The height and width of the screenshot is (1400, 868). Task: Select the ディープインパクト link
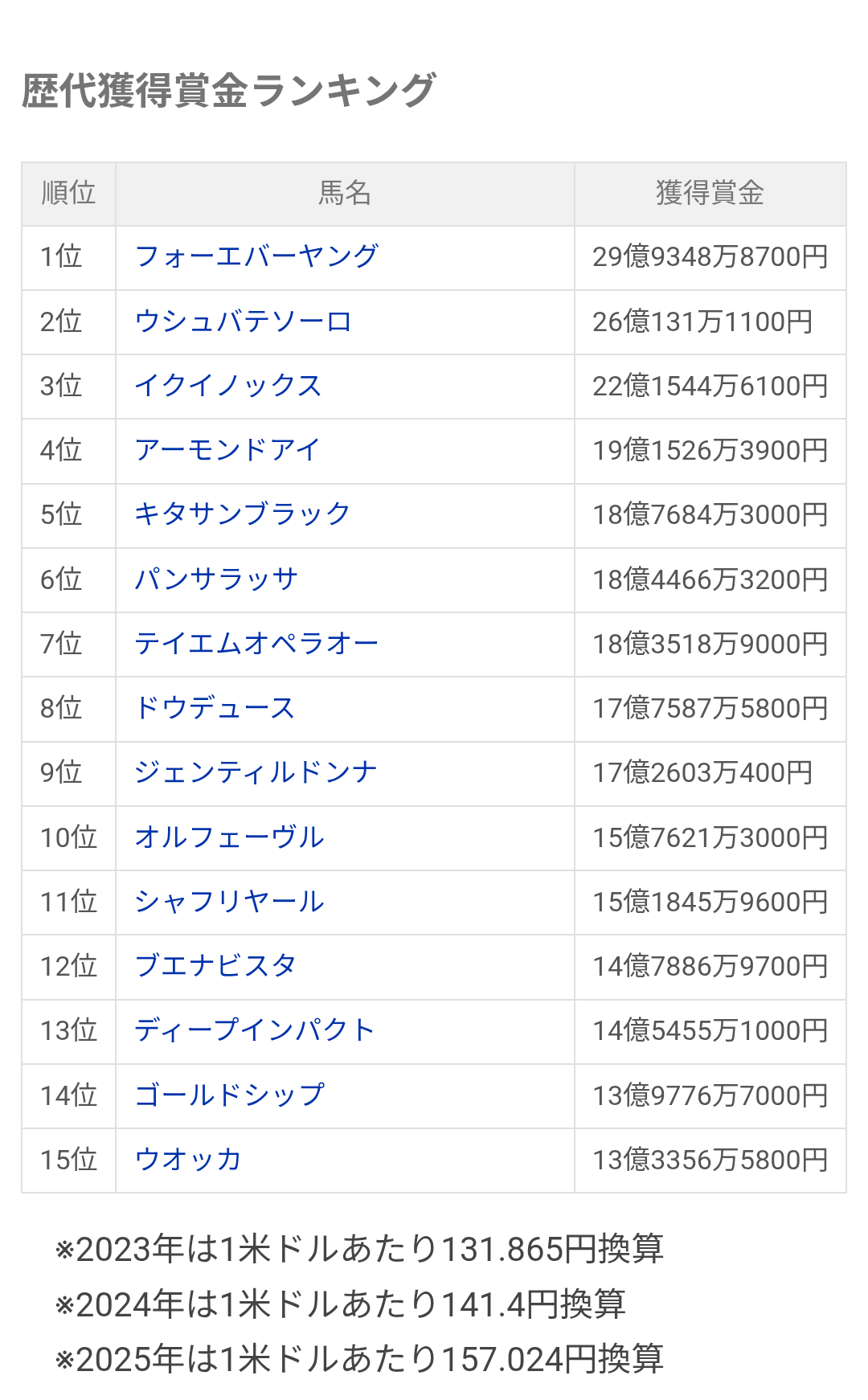pos(254,1030)
